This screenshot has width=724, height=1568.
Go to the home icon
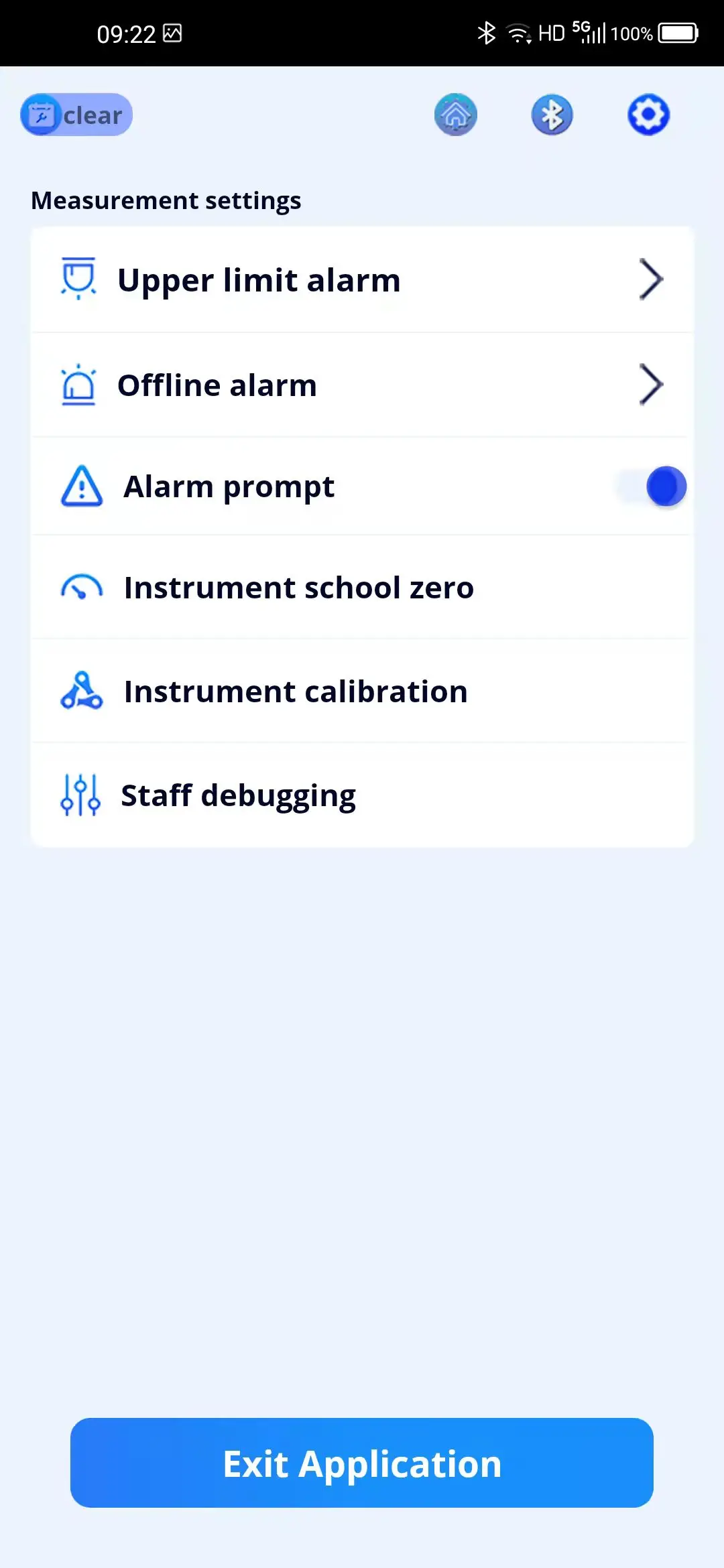tap(456, 115)
